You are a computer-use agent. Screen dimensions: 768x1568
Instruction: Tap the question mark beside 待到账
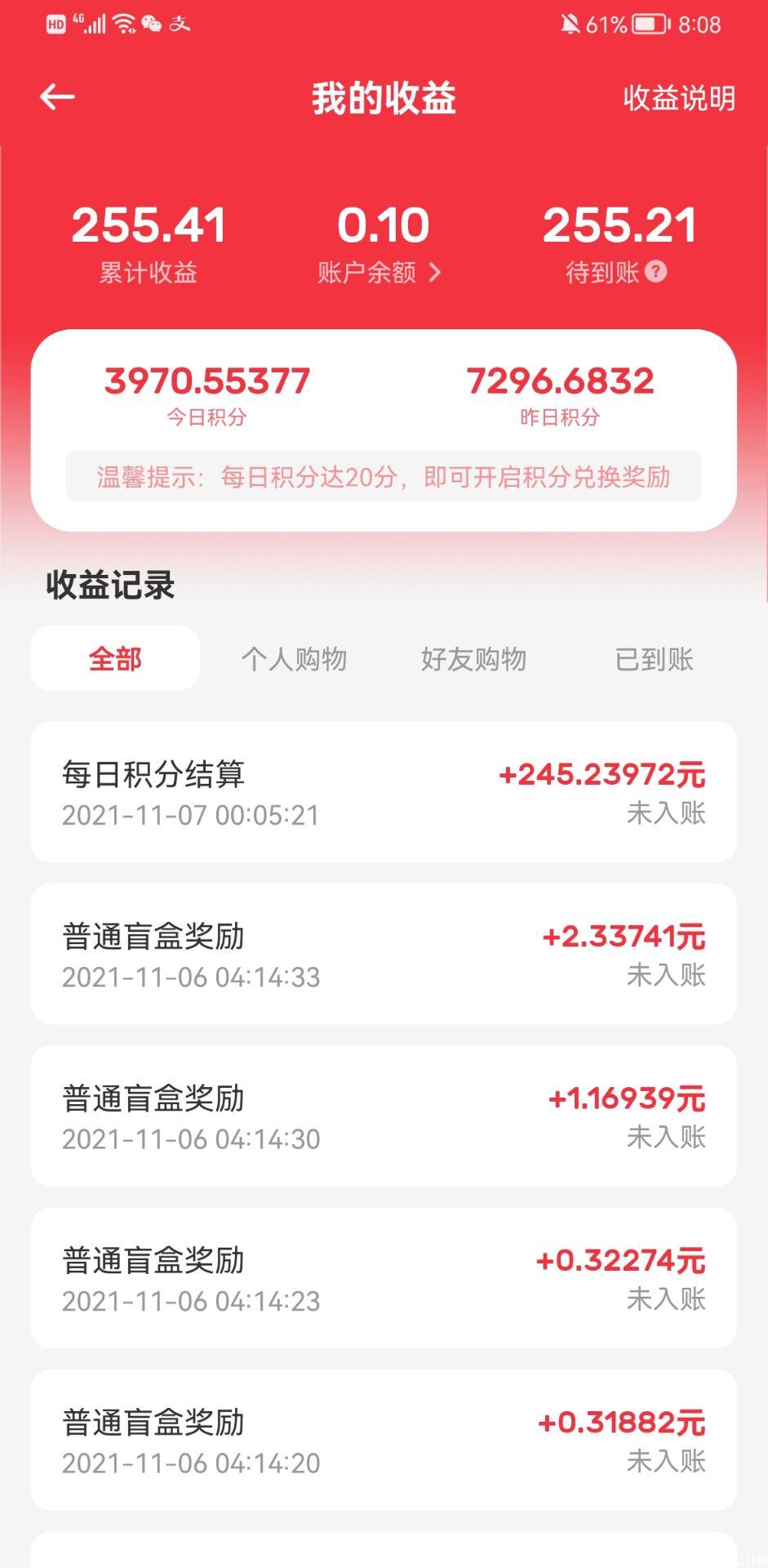point(656,271)
